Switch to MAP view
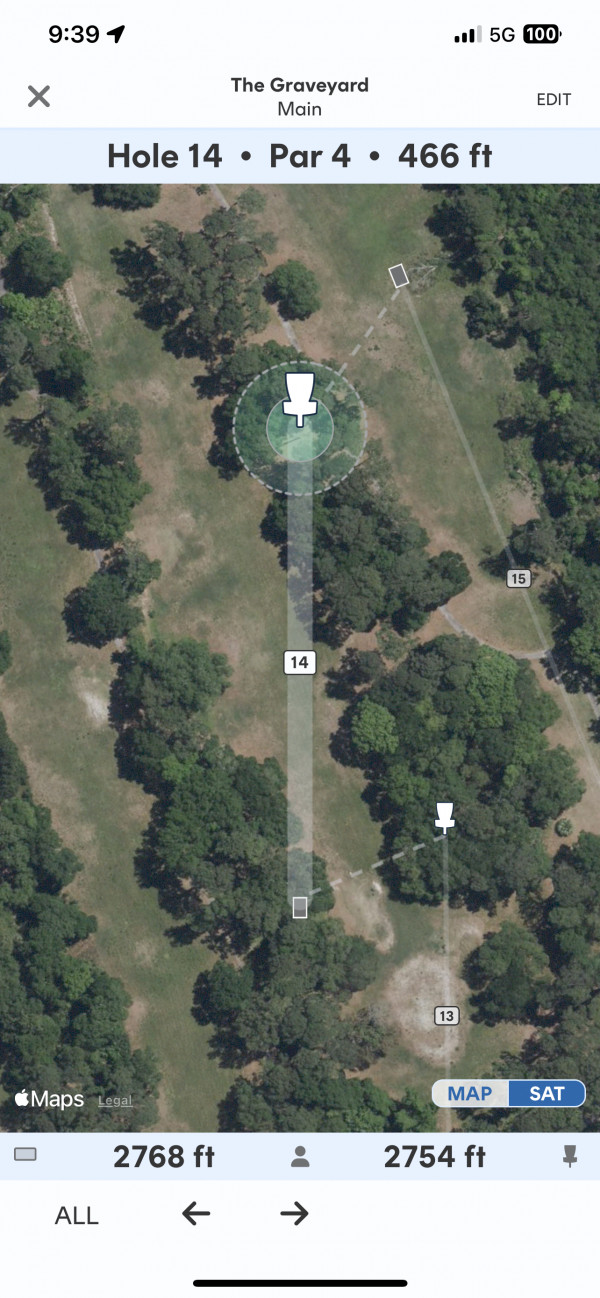 coord(470,1093)
